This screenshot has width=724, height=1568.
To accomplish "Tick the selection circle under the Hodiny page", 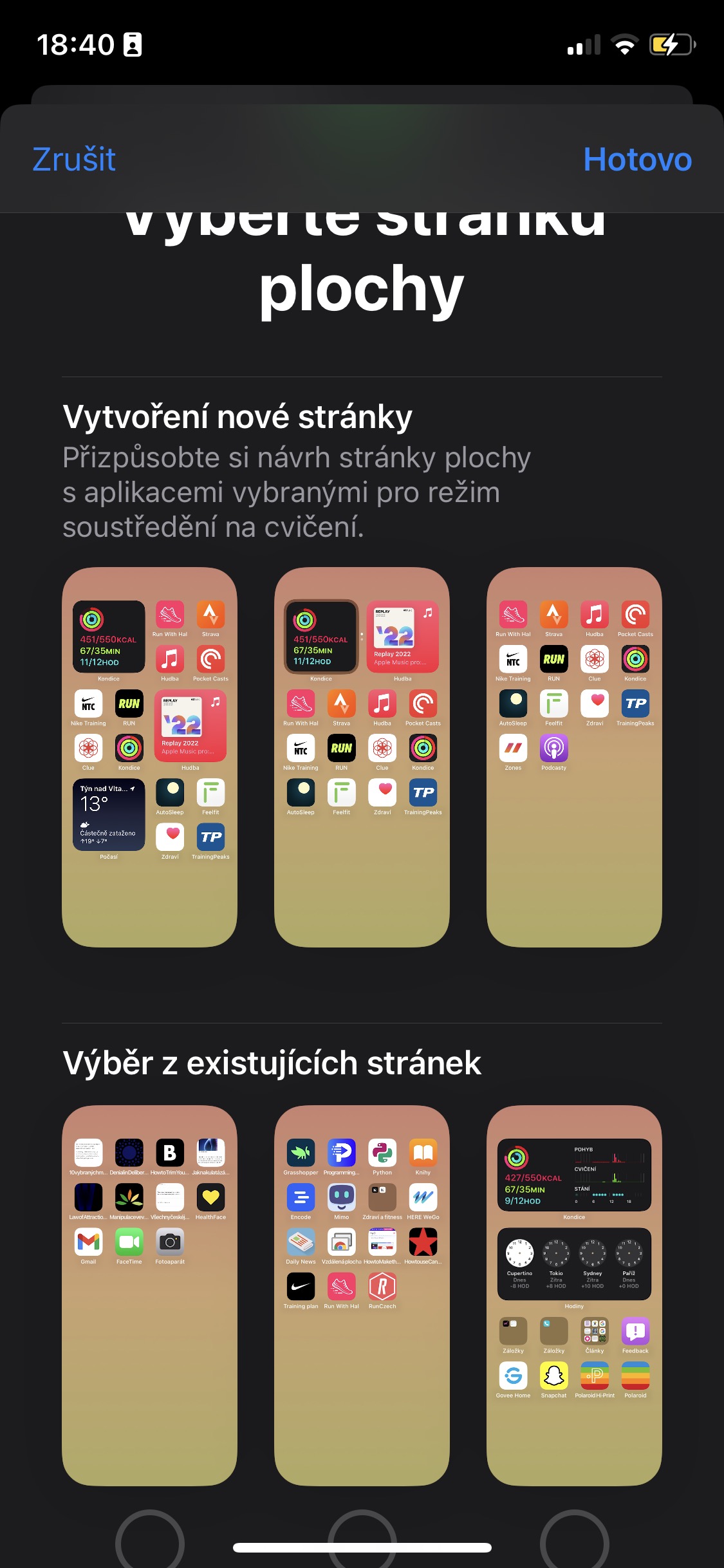I will (575, 1542).
